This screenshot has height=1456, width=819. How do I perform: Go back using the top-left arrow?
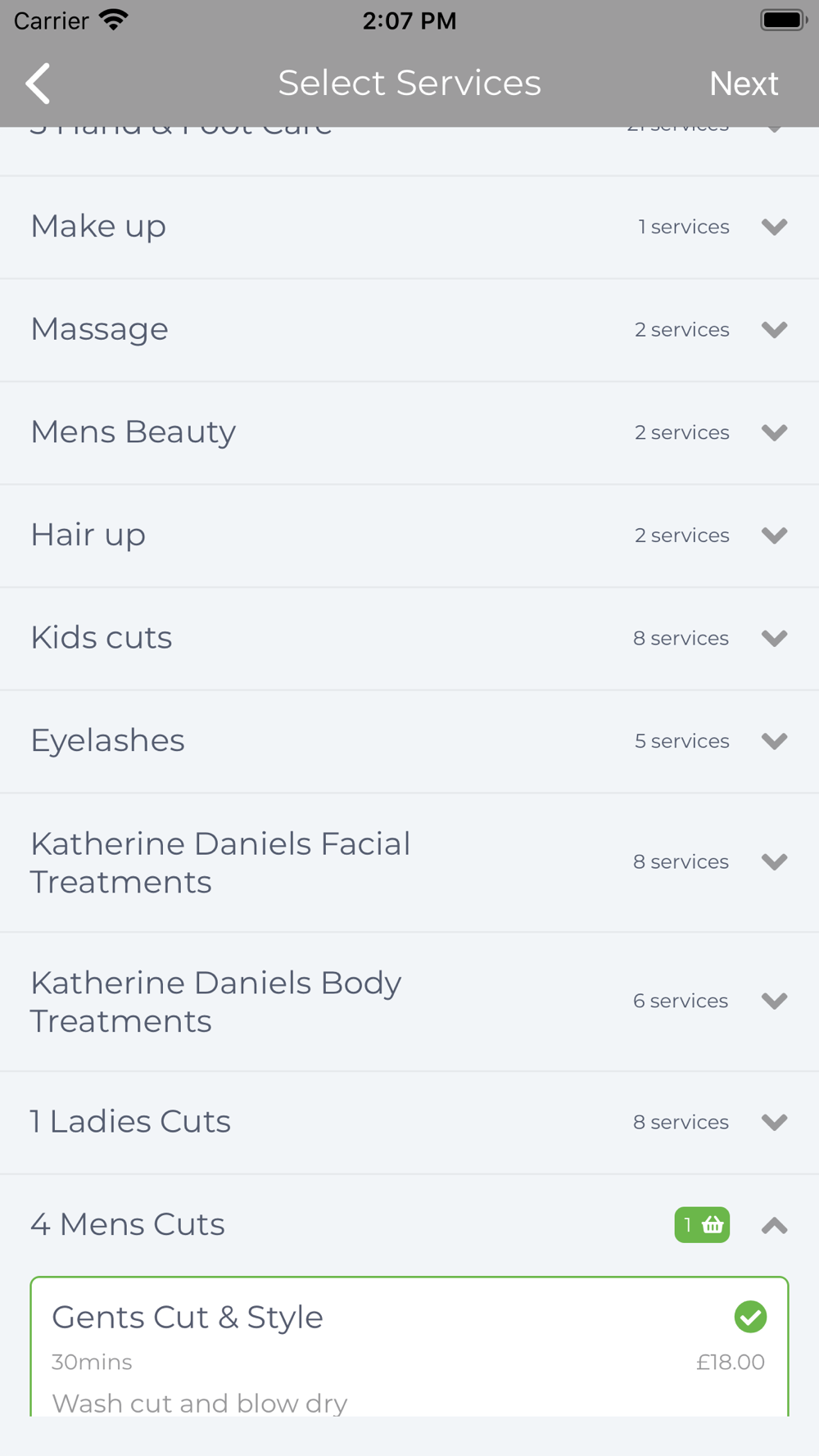pyautogui.click(x=38, y=84)
